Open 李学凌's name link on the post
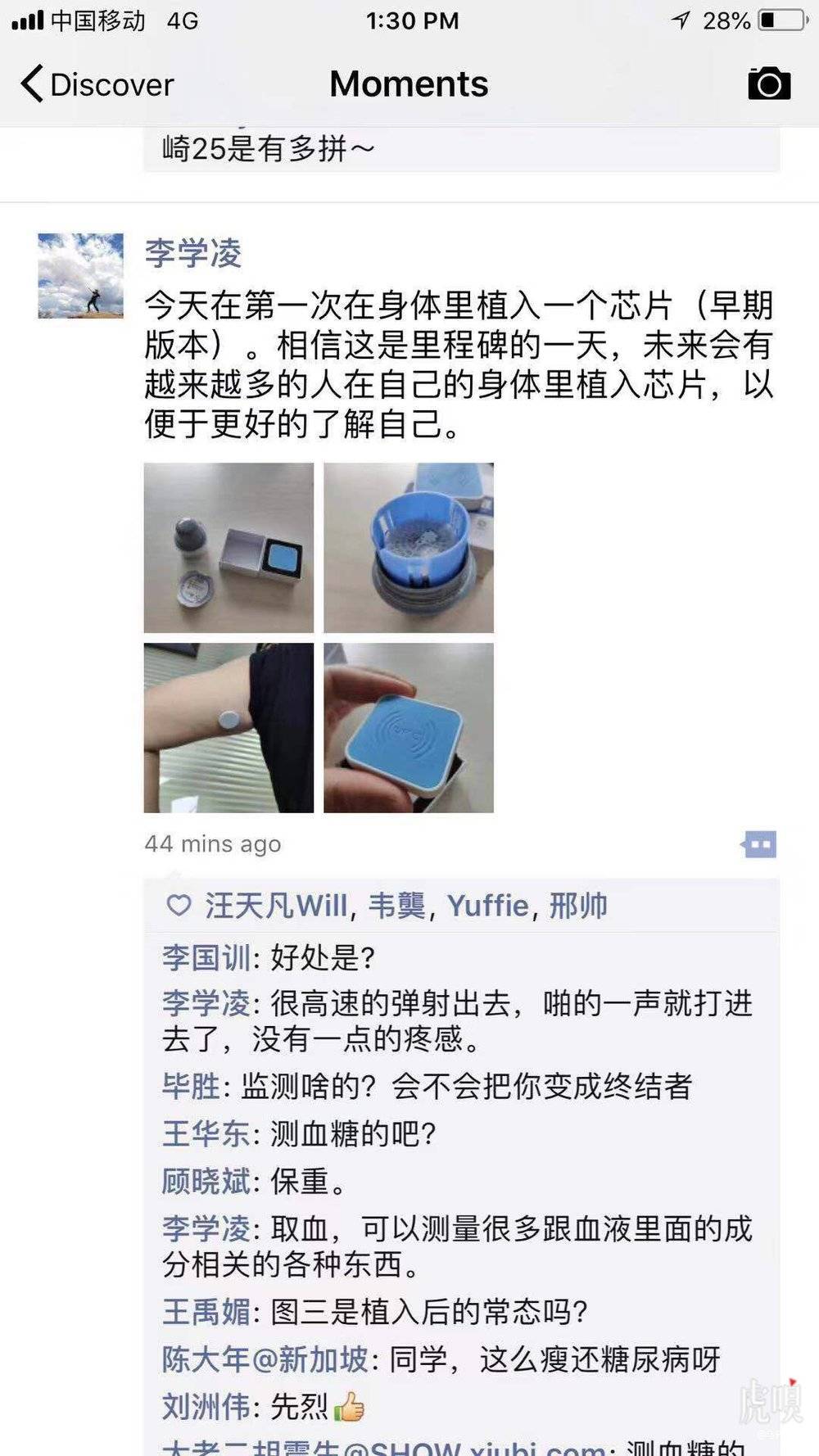The height and width of the screenshot is (1456, 819). (193, 253)
